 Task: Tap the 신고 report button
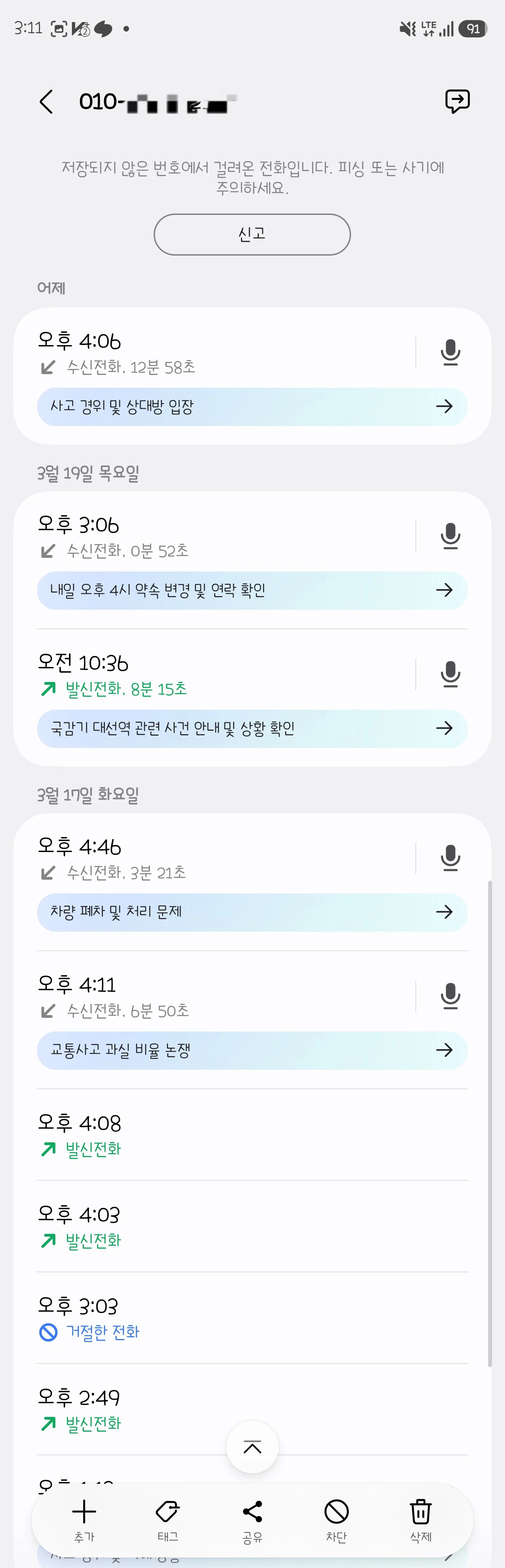click(251, 234)
